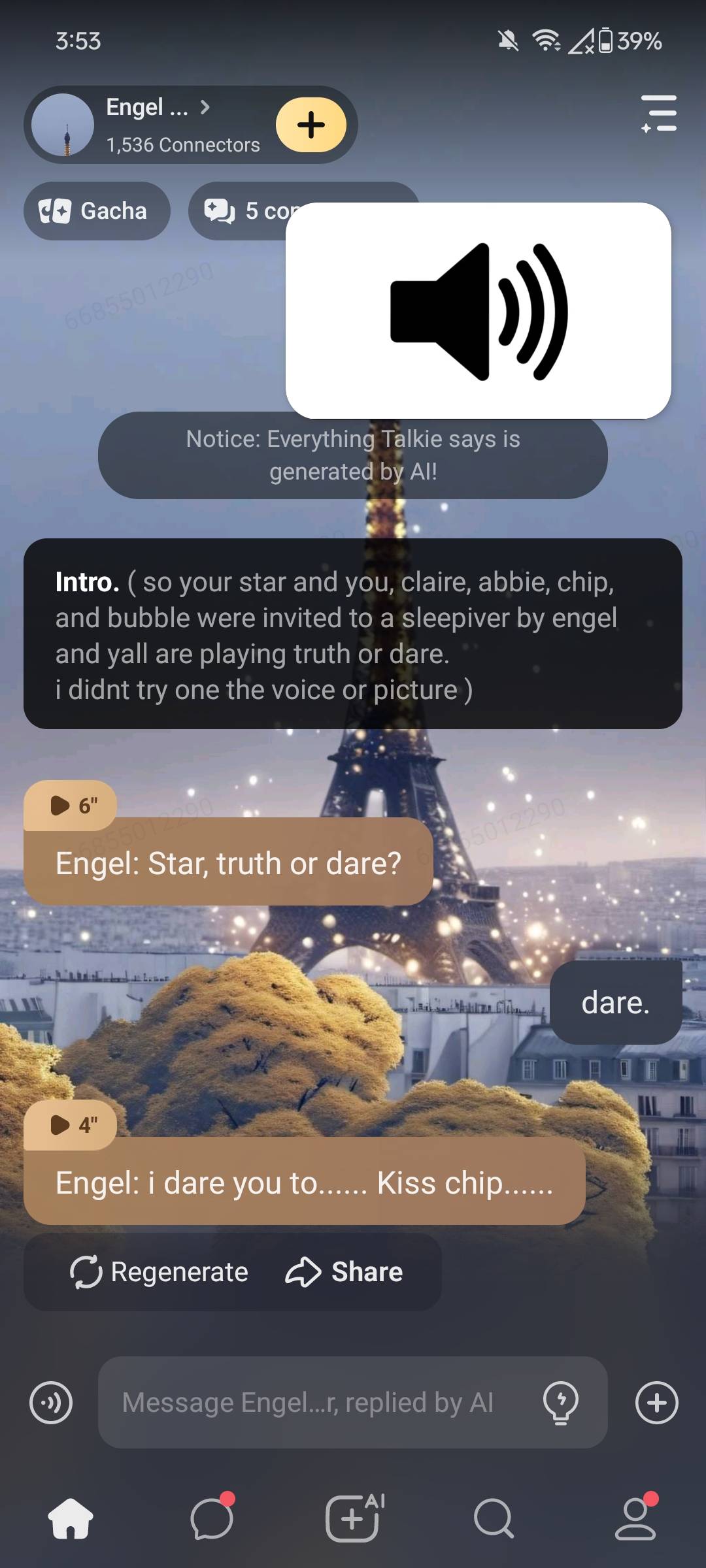The image size is (706, 1568).
Task: Open the plus attachment menu by the input
Action: [656, 1403]
